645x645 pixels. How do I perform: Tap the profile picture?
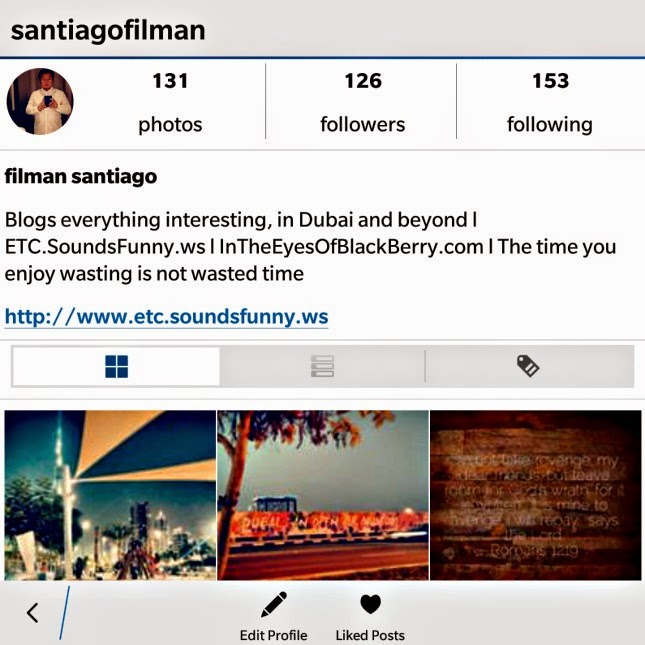click(40, 102)
